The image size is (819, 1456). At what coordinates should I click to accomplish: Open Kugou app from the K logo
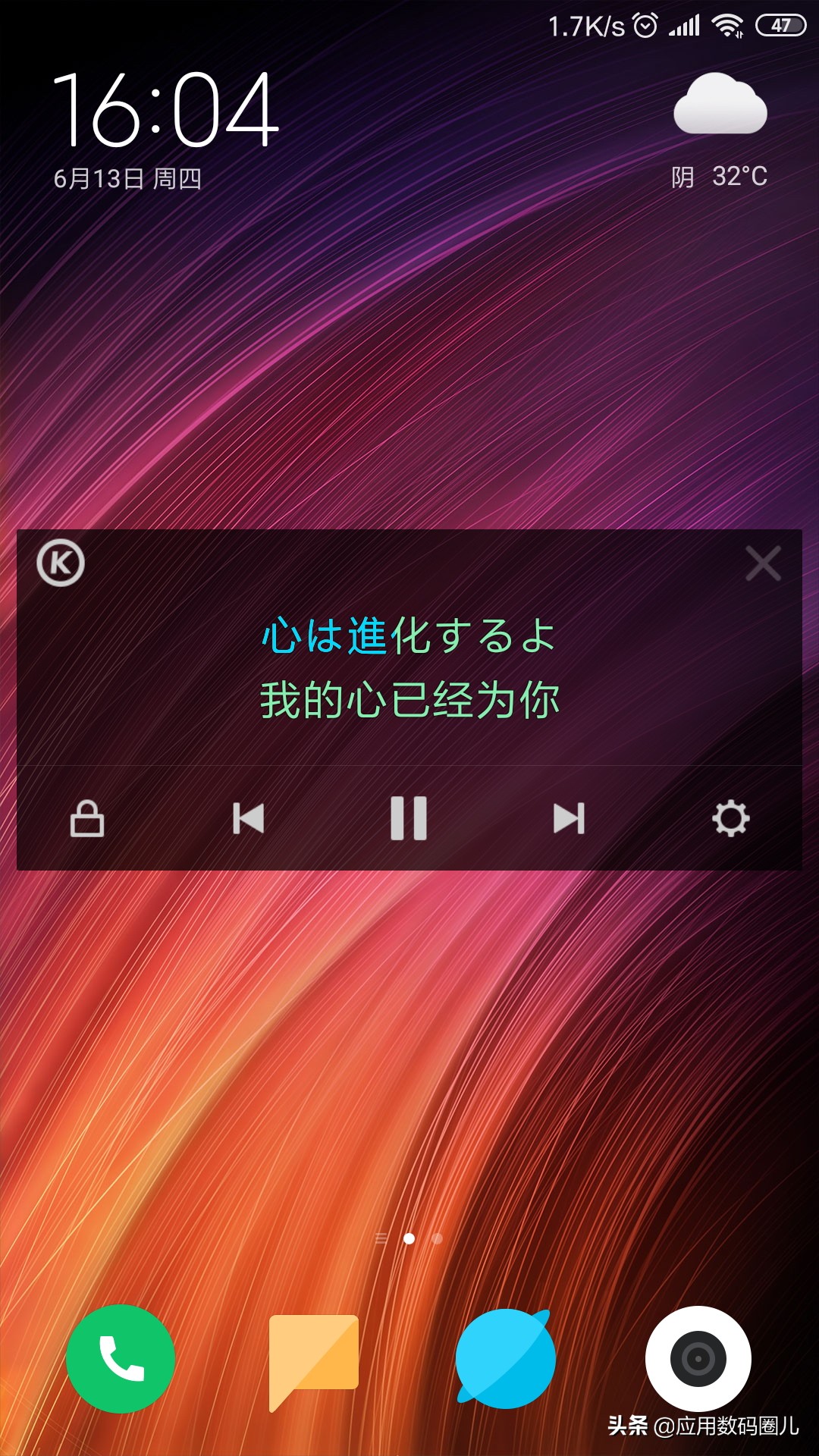(61, 563)
